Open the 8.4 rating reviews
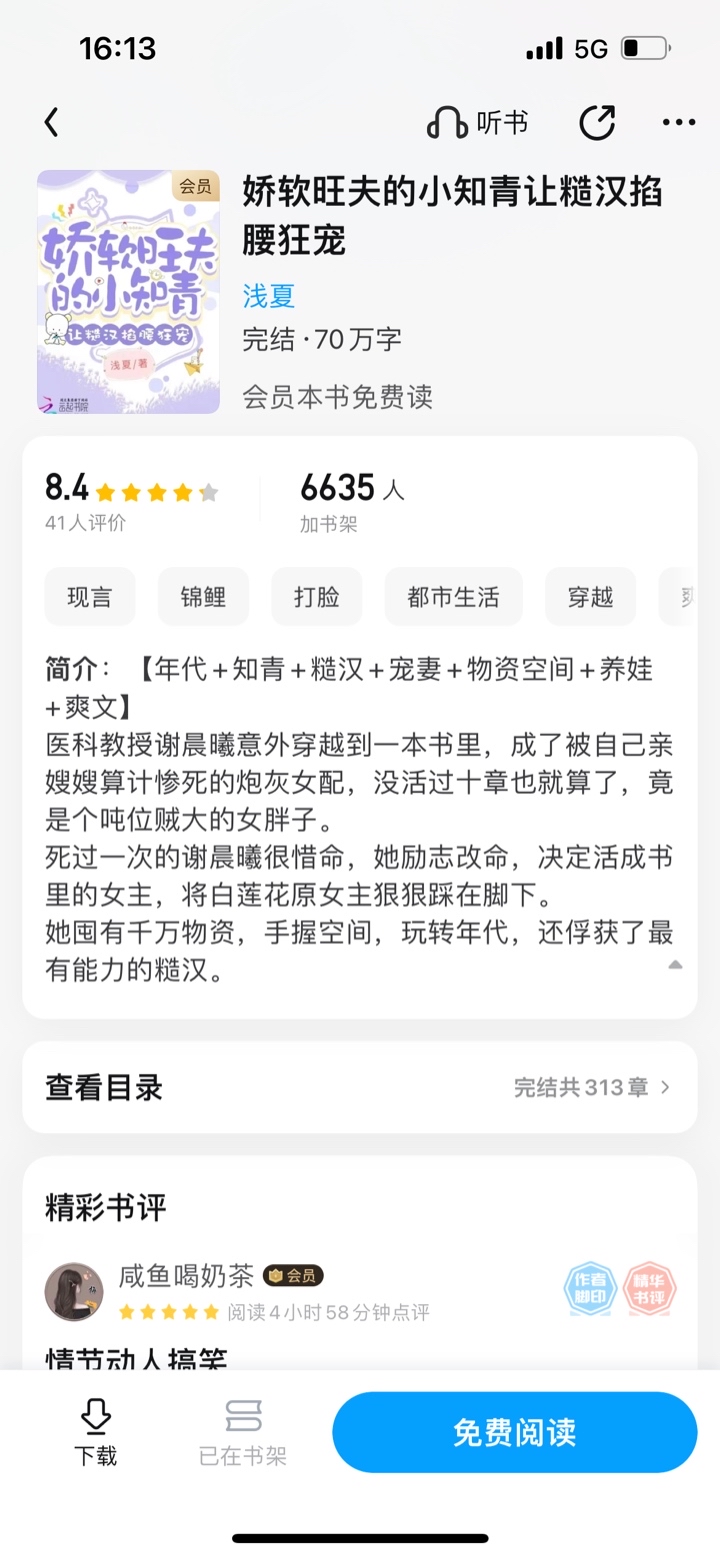Screen dimensions: 720x1559 [131, 503]
